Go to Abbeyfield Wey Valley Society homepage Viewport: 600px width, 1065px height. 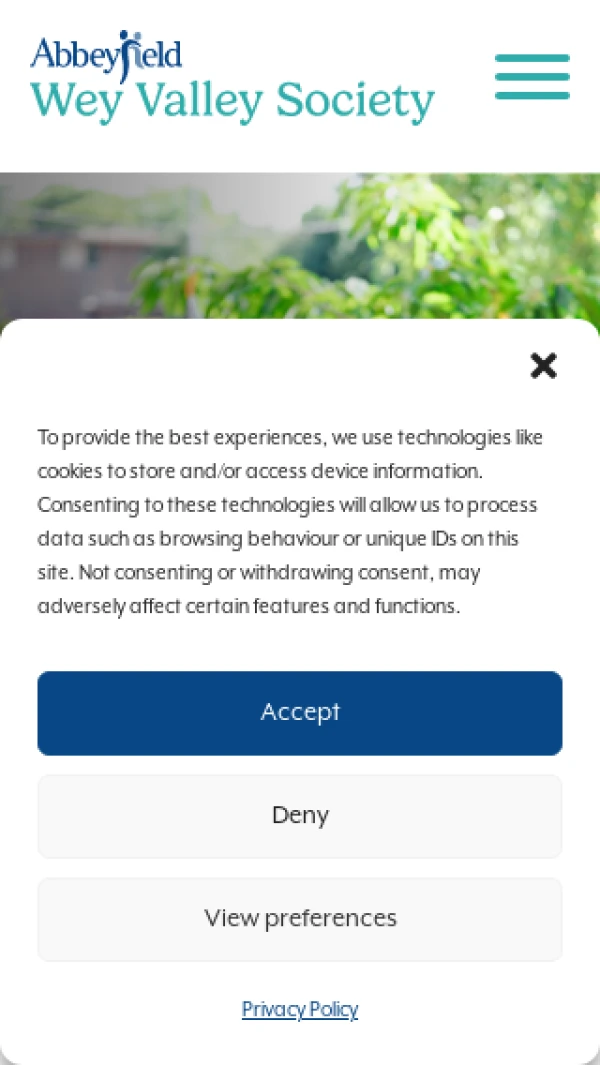click(x=232, y=78)
